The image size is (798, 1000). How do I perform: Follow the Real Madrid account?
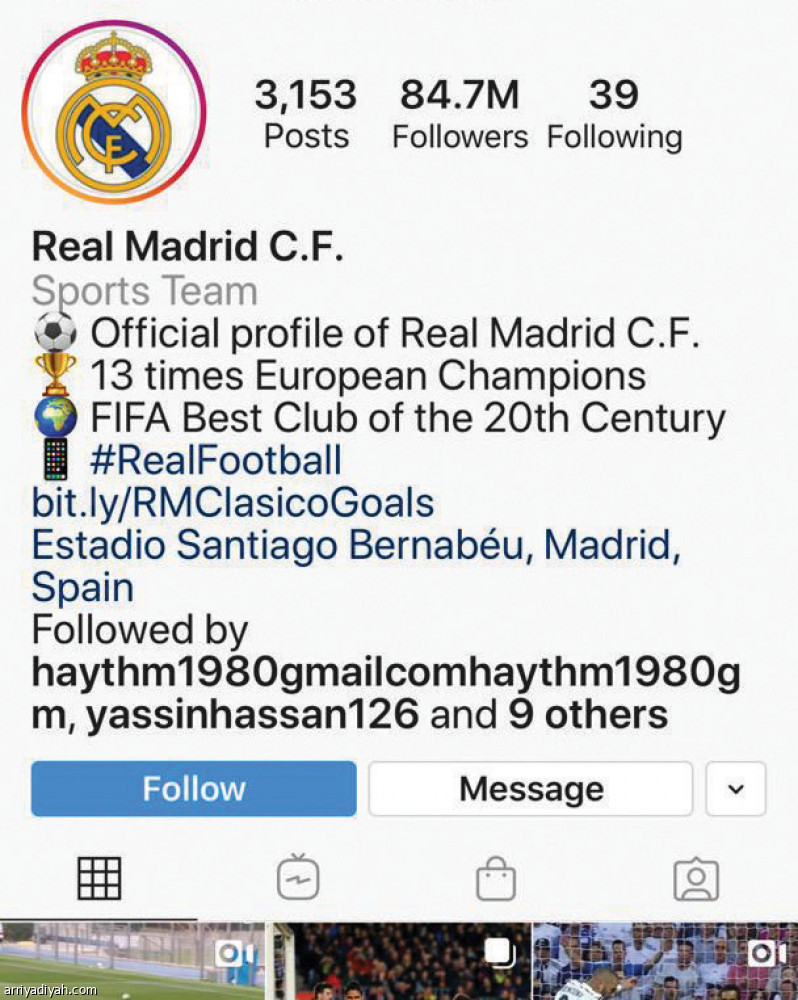coord(193,788)
